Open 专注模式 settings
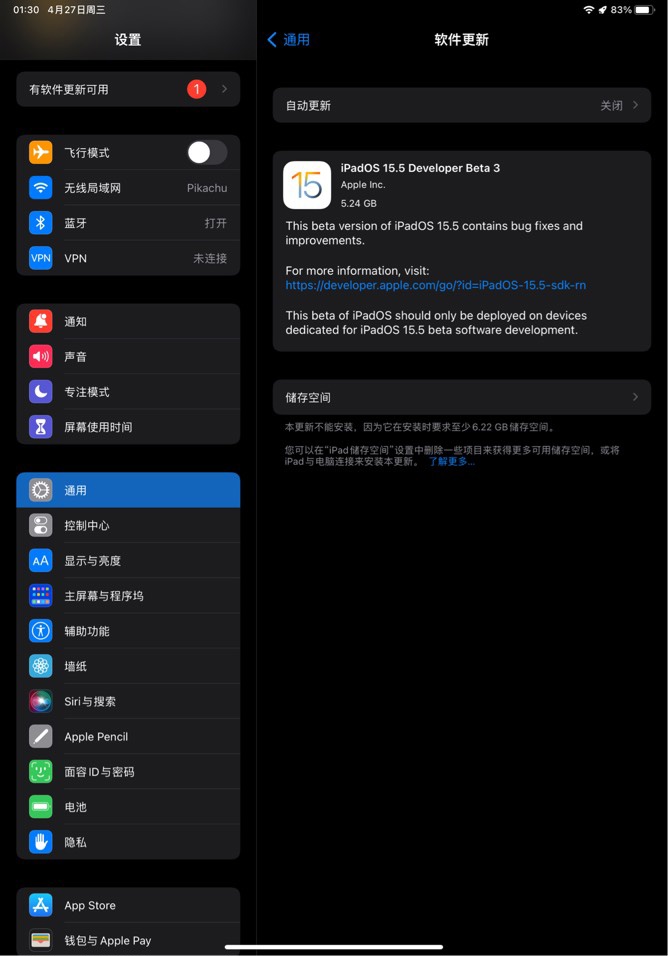Screen dimensions: 668x956 pos(128,392)
